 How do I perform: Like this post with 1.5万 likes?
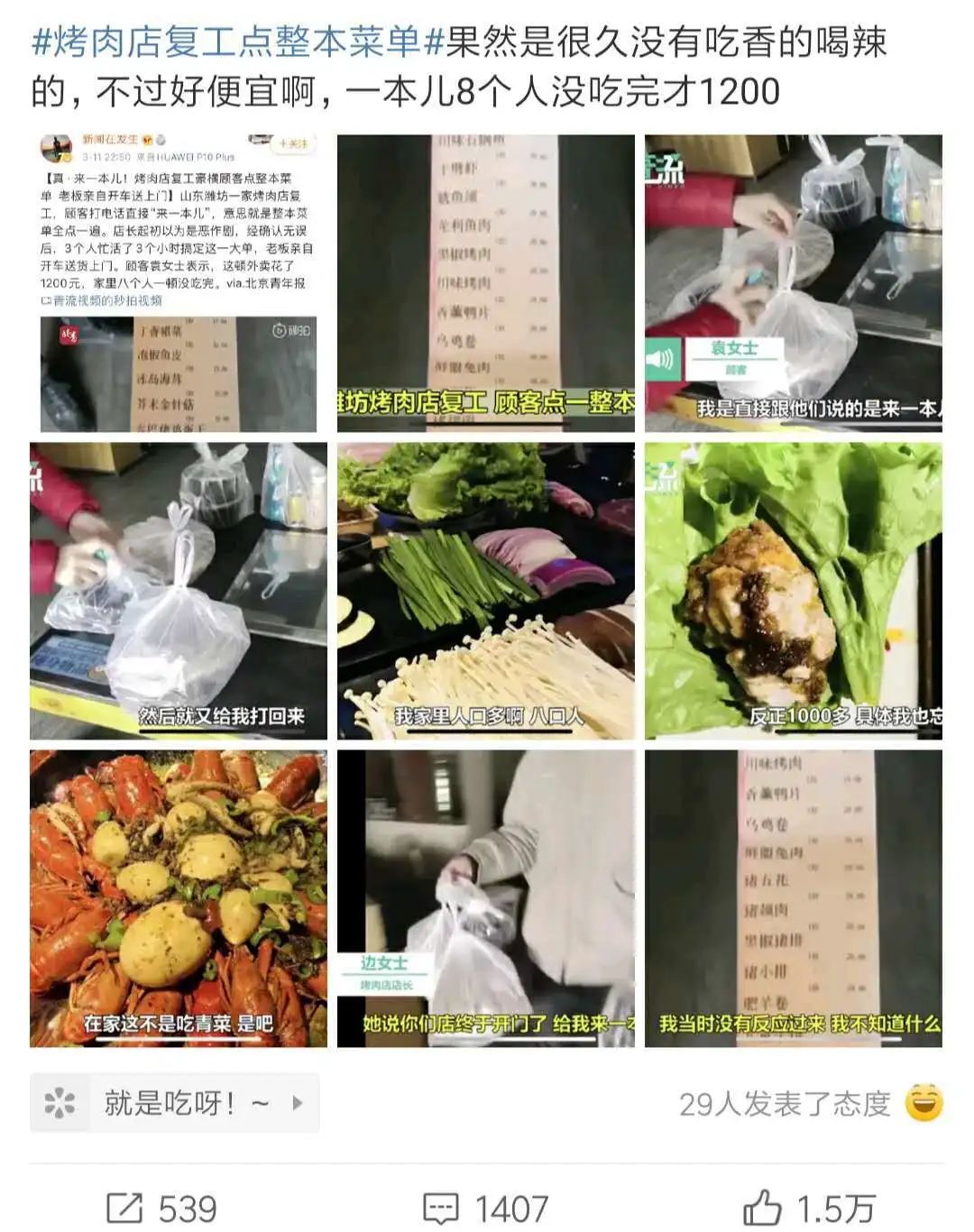coord(809,1209)
